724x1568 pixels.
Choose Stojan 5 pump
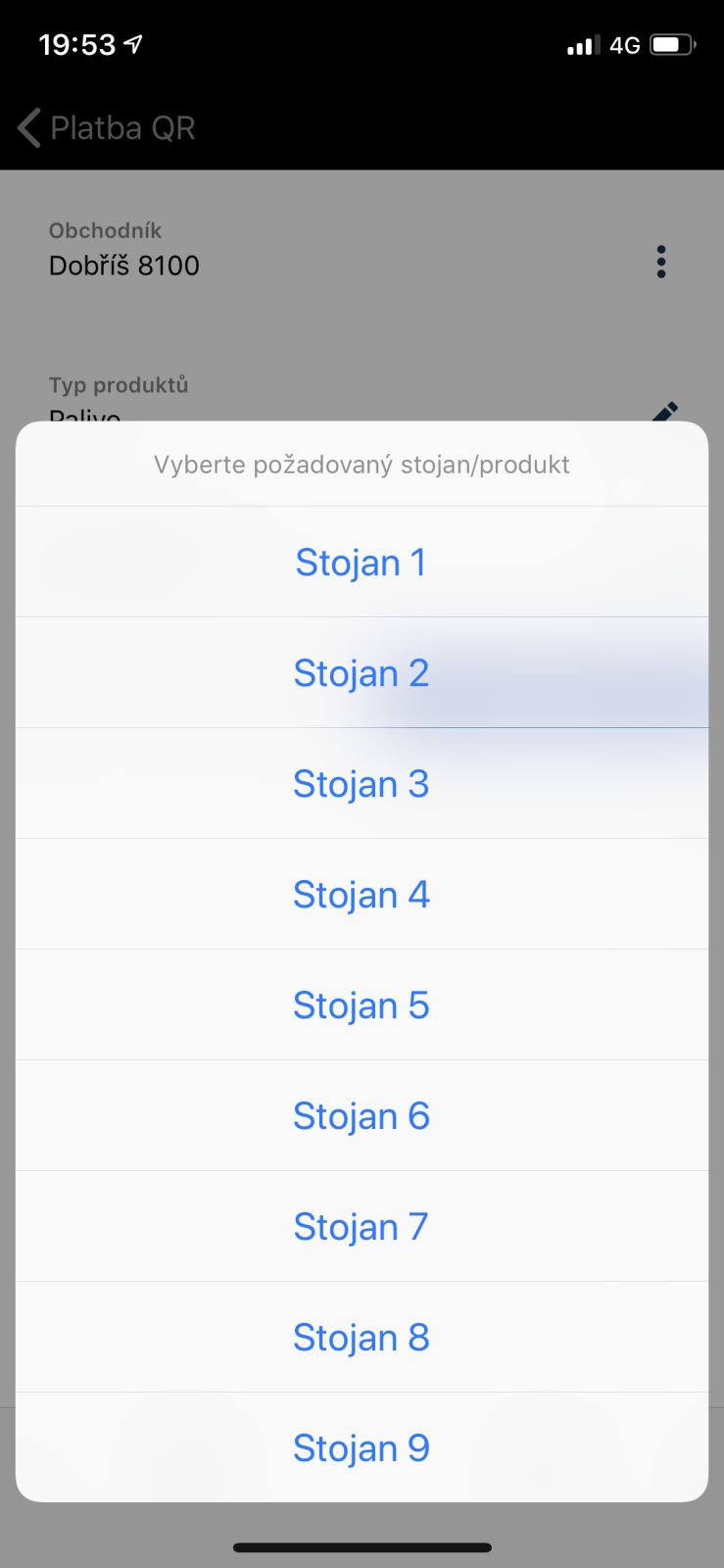[x=362, y=1005]
